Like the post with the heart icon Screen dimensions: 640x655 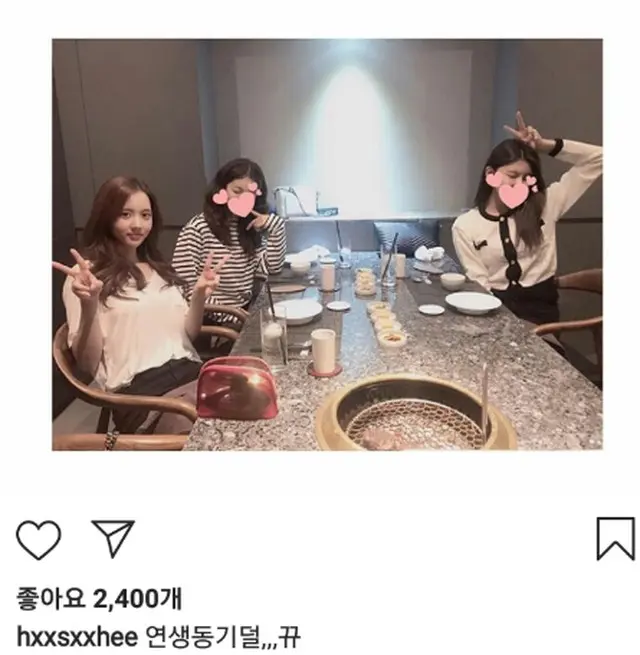click(x=38, y=539)
